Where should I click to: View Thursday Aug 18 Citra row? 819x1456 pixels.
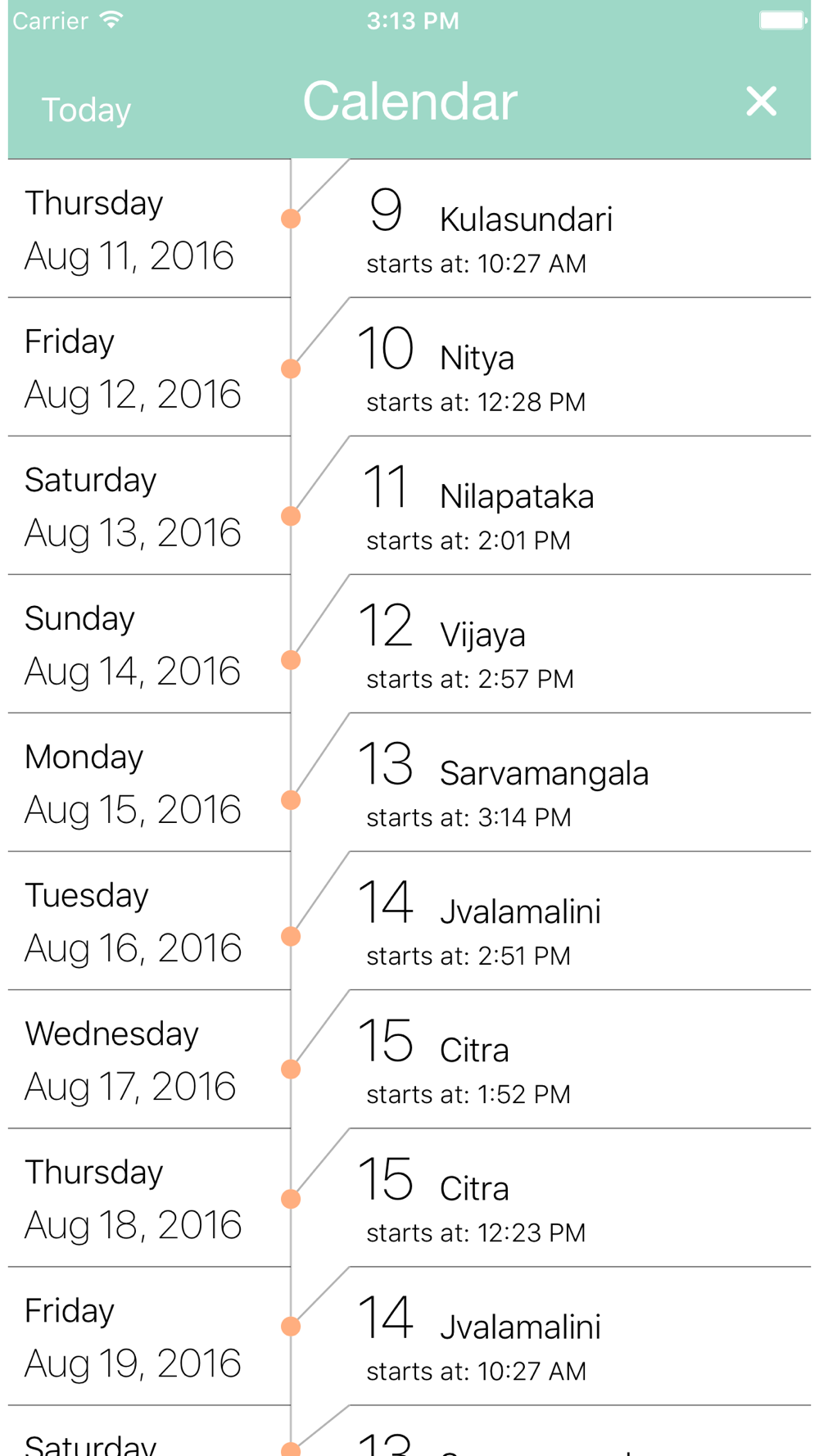pyautogui.click(x=409, y=1197)
